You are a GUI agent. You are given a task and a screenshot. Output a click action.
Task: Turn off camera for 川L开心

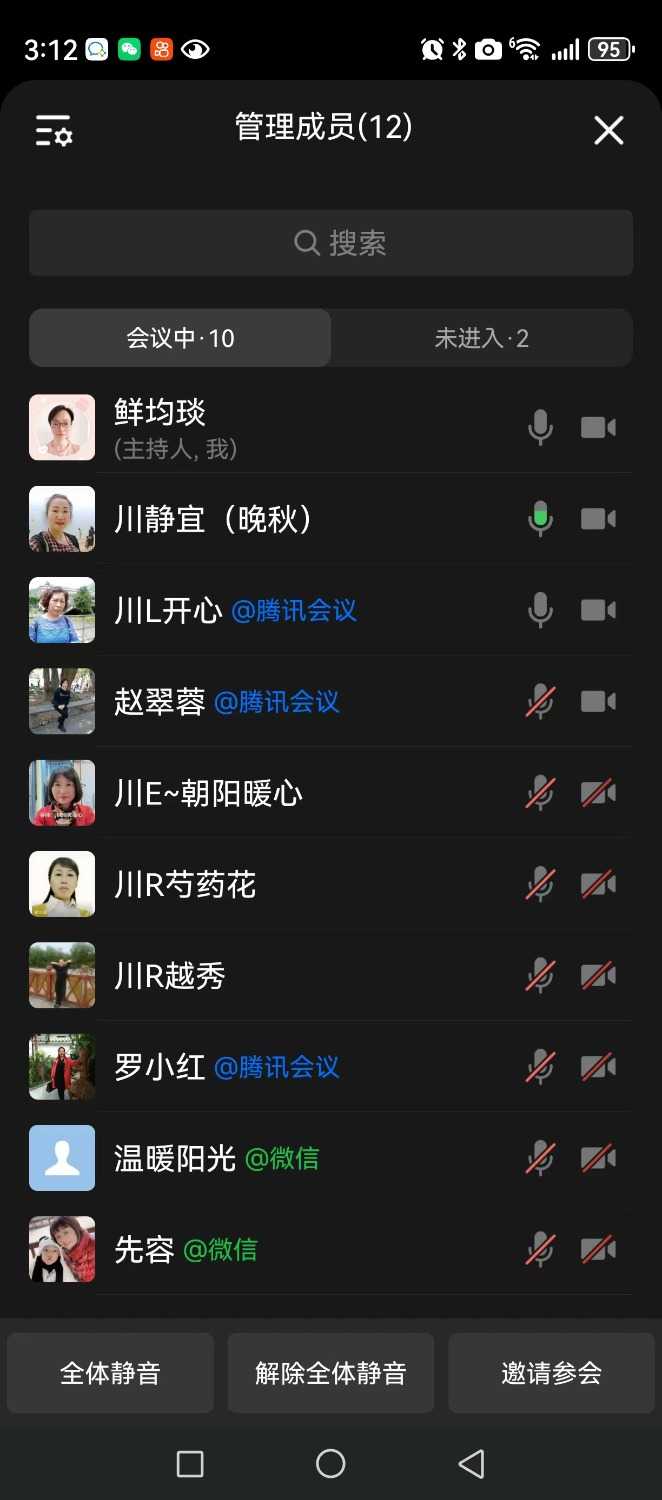coord(598,610)
